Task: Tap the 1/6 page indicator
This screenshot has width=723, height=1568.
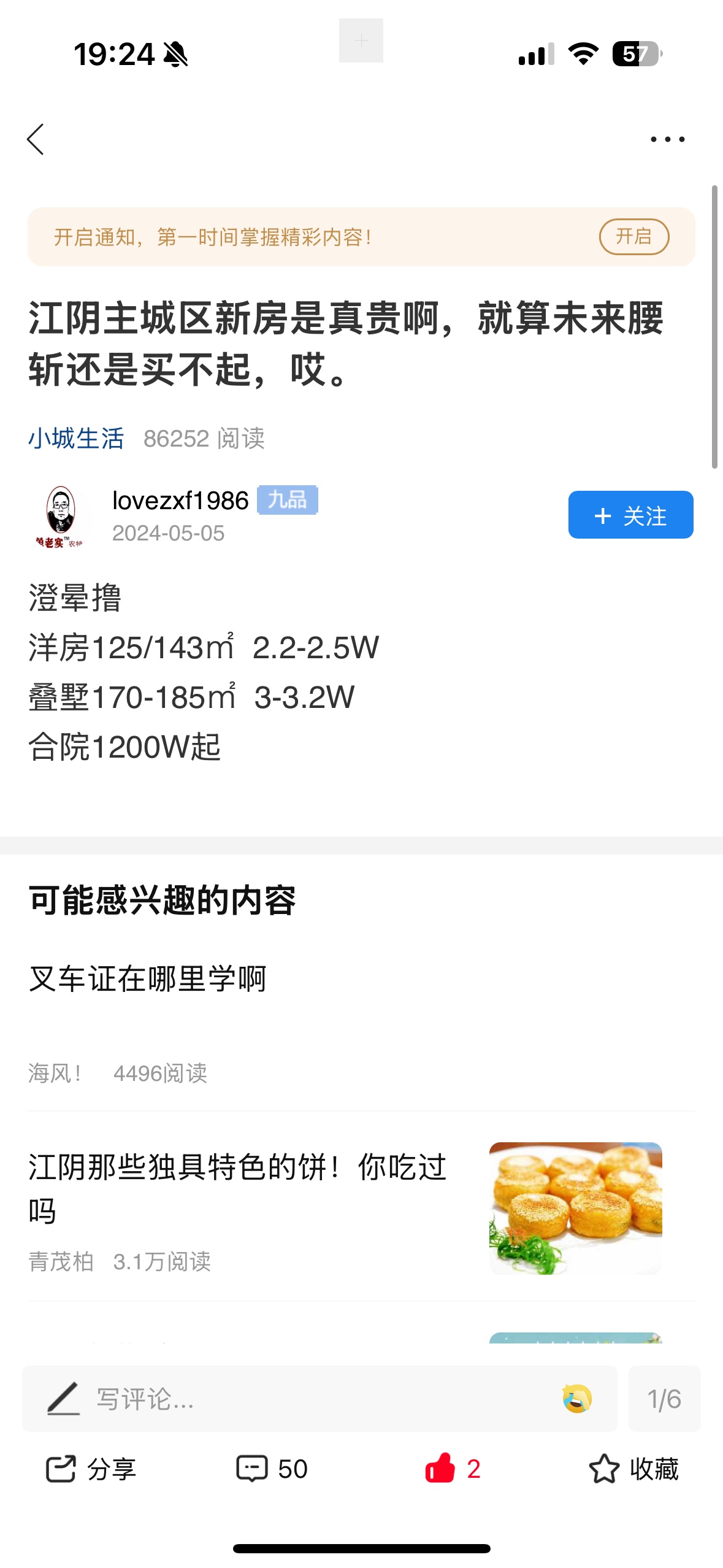Action: [x=664, y=1399]
